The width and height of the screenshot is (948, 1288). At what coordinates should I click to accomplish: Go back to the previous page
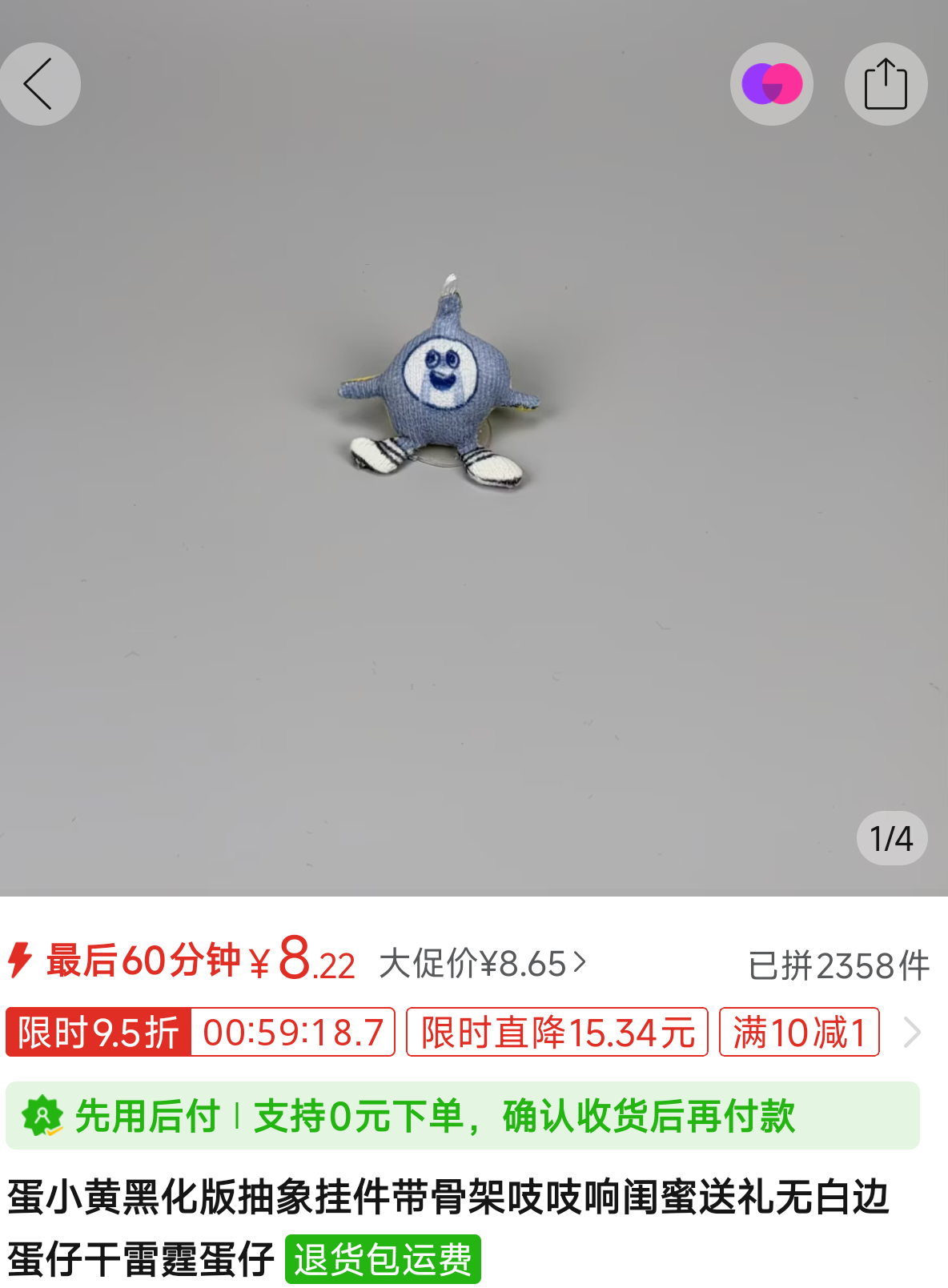pyautogui.click(x=38, y=84)
